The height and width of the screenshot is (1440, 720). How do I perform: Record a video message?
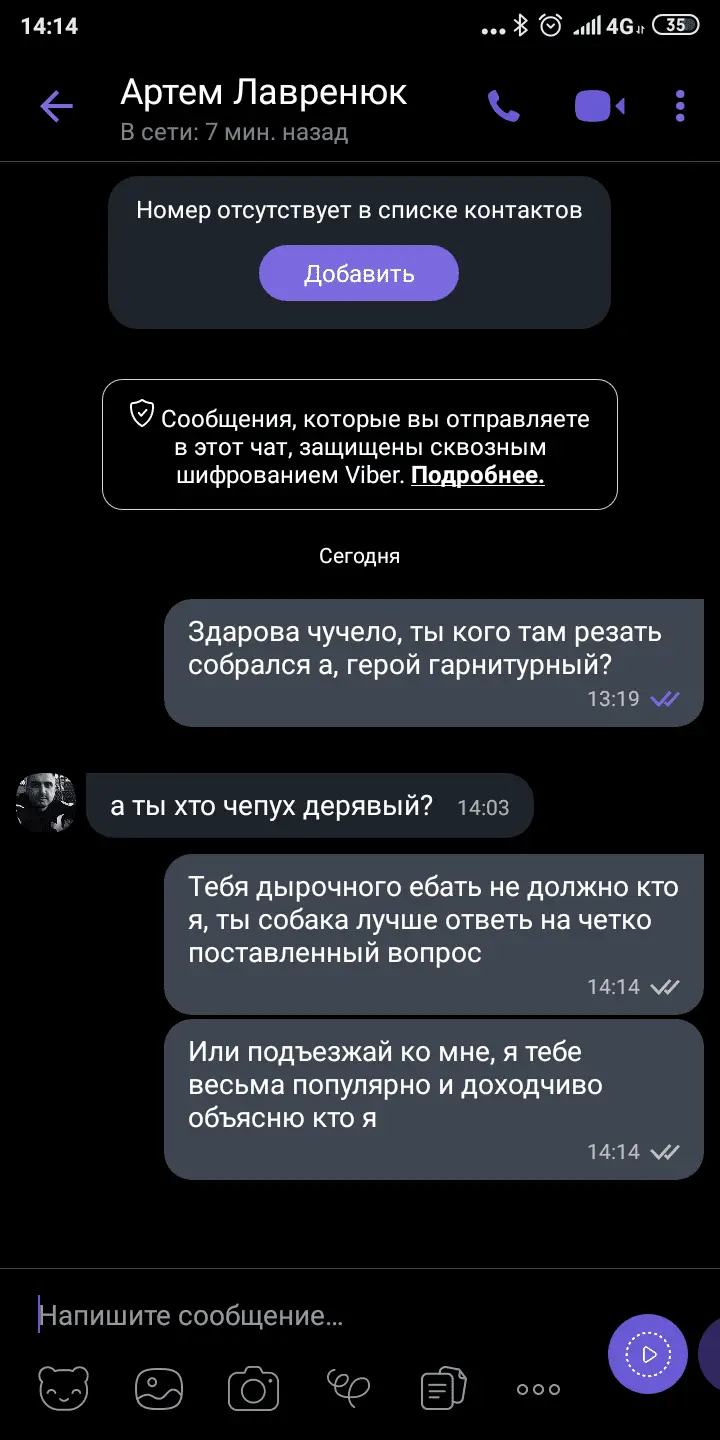click(x=648, y=1354)
